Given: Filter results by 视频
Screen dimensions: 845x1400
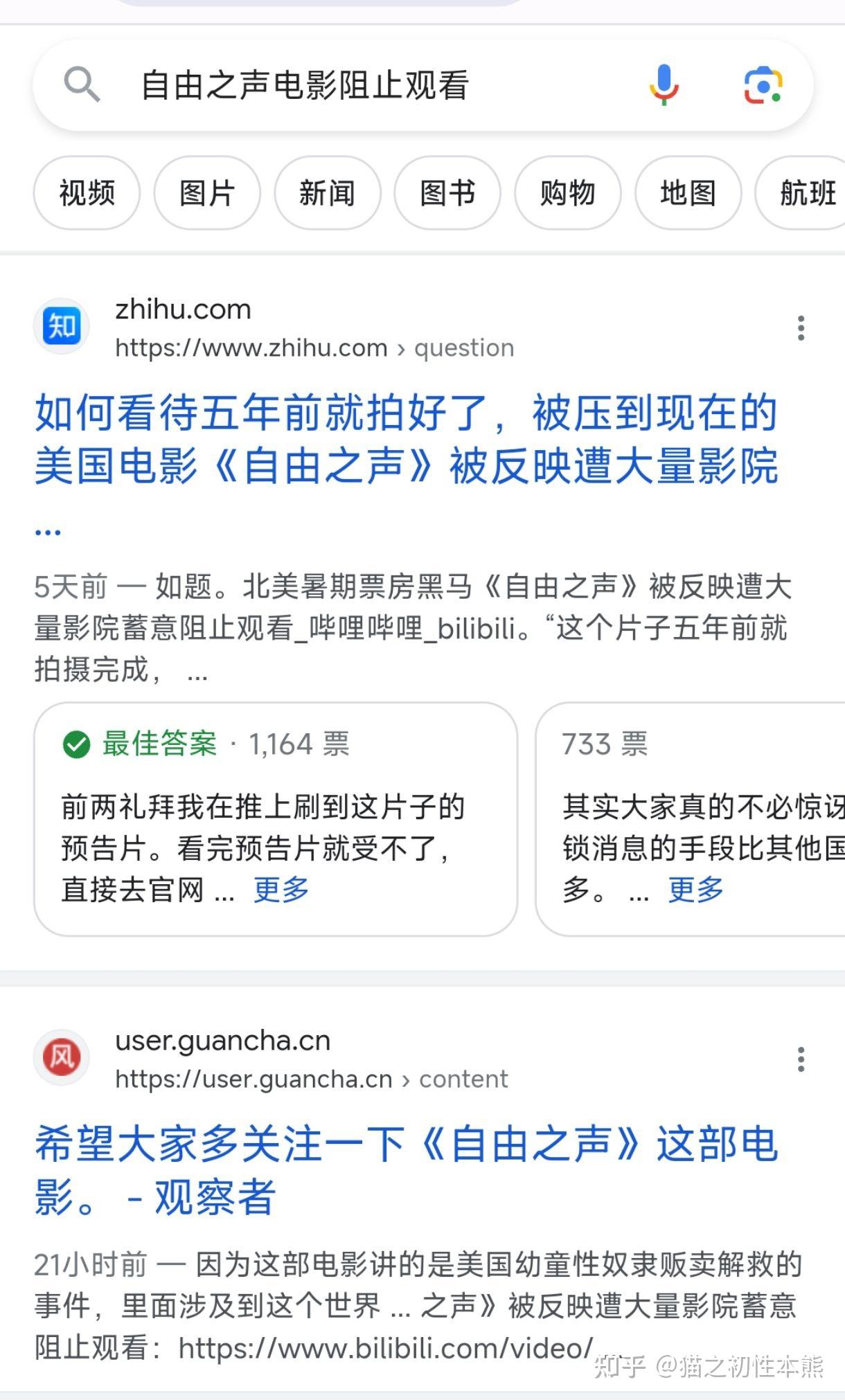Looking at the screenshot, I should (87, 192).
